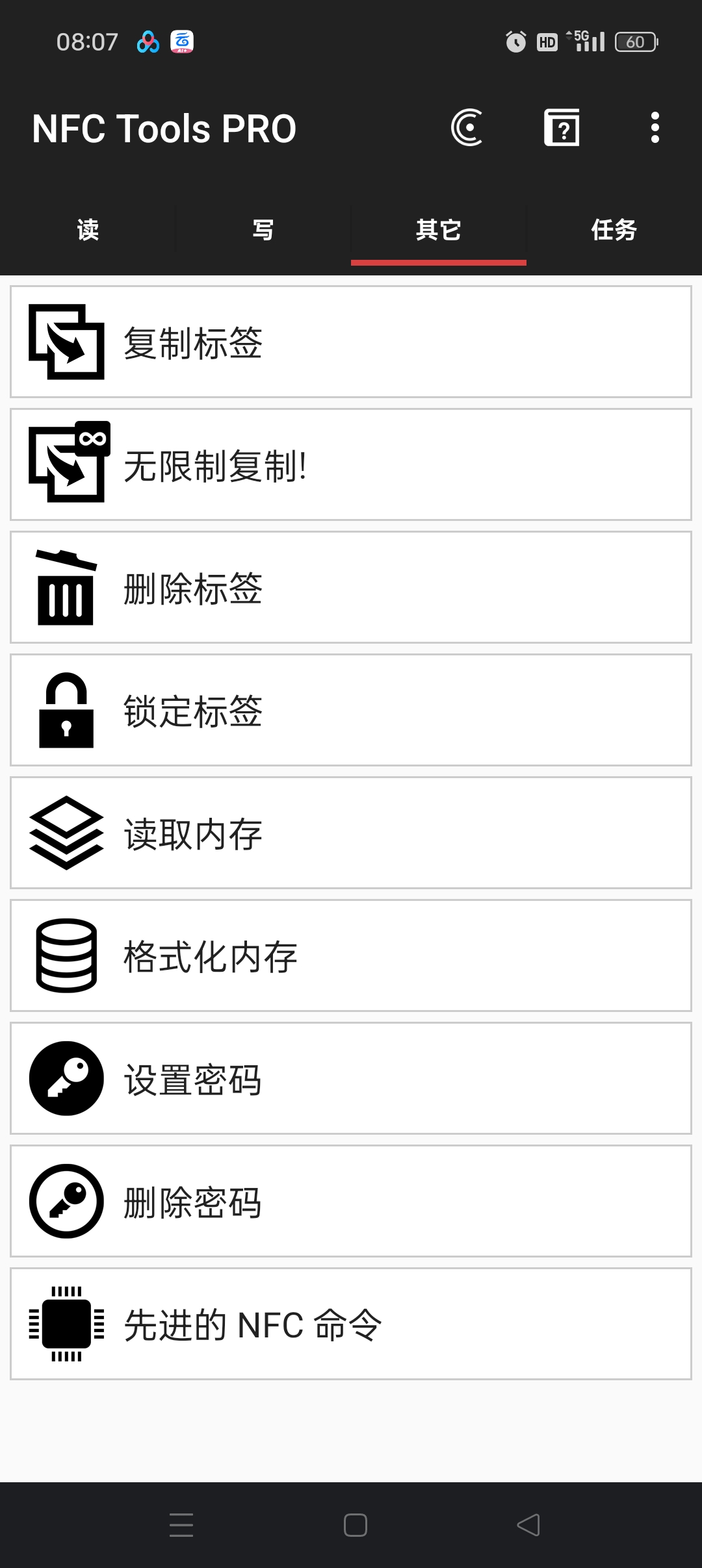Tap the crossed key icon for 删除密码
The width and height of the screenshot is (702, 1568).
65,1202
